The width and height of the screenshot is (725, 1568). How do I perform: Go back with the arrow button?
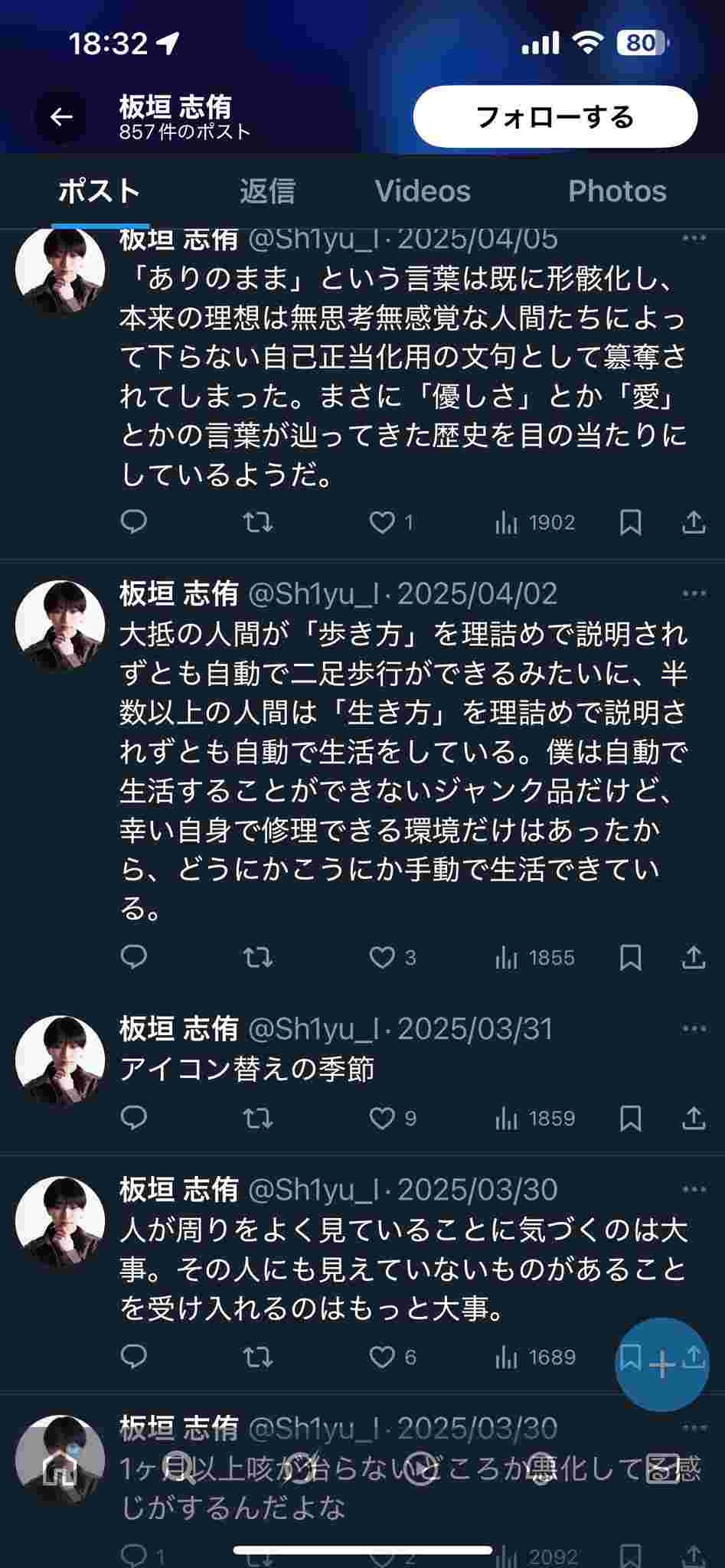pos(60,117)
